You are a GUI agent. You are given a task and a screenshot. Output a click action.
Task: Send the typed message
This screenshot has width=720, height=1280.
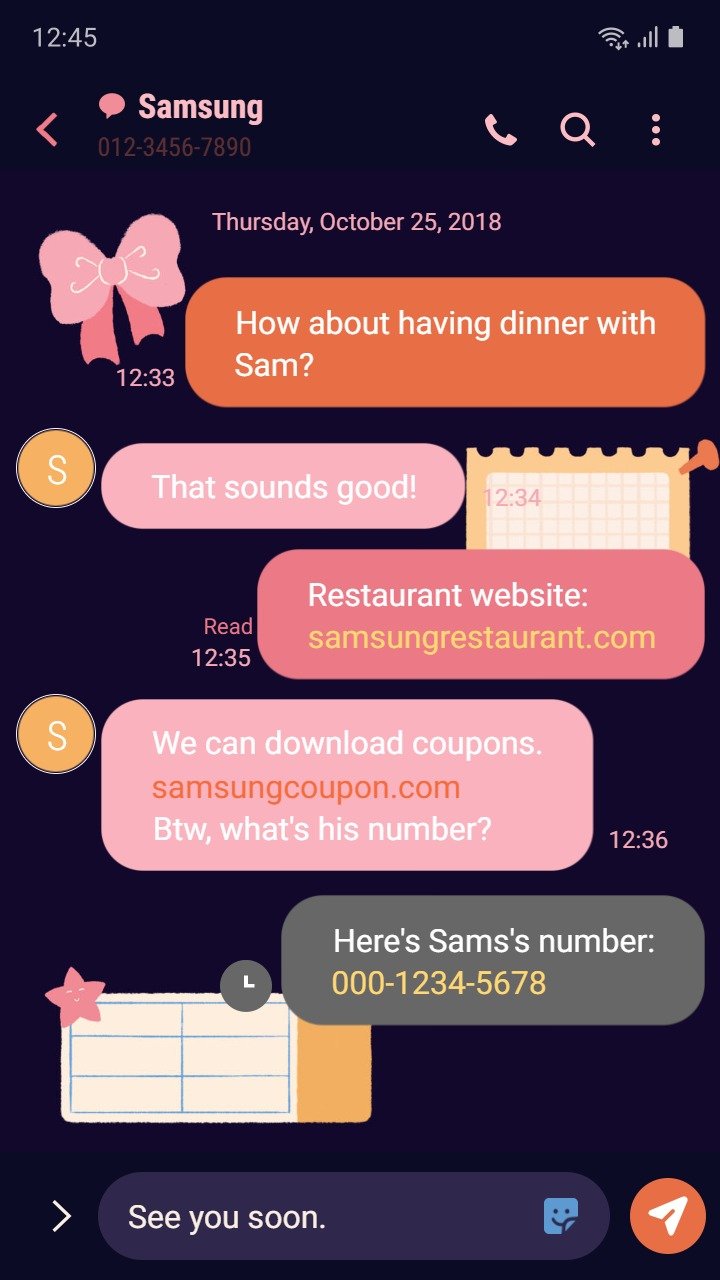tap(667, 1216)
